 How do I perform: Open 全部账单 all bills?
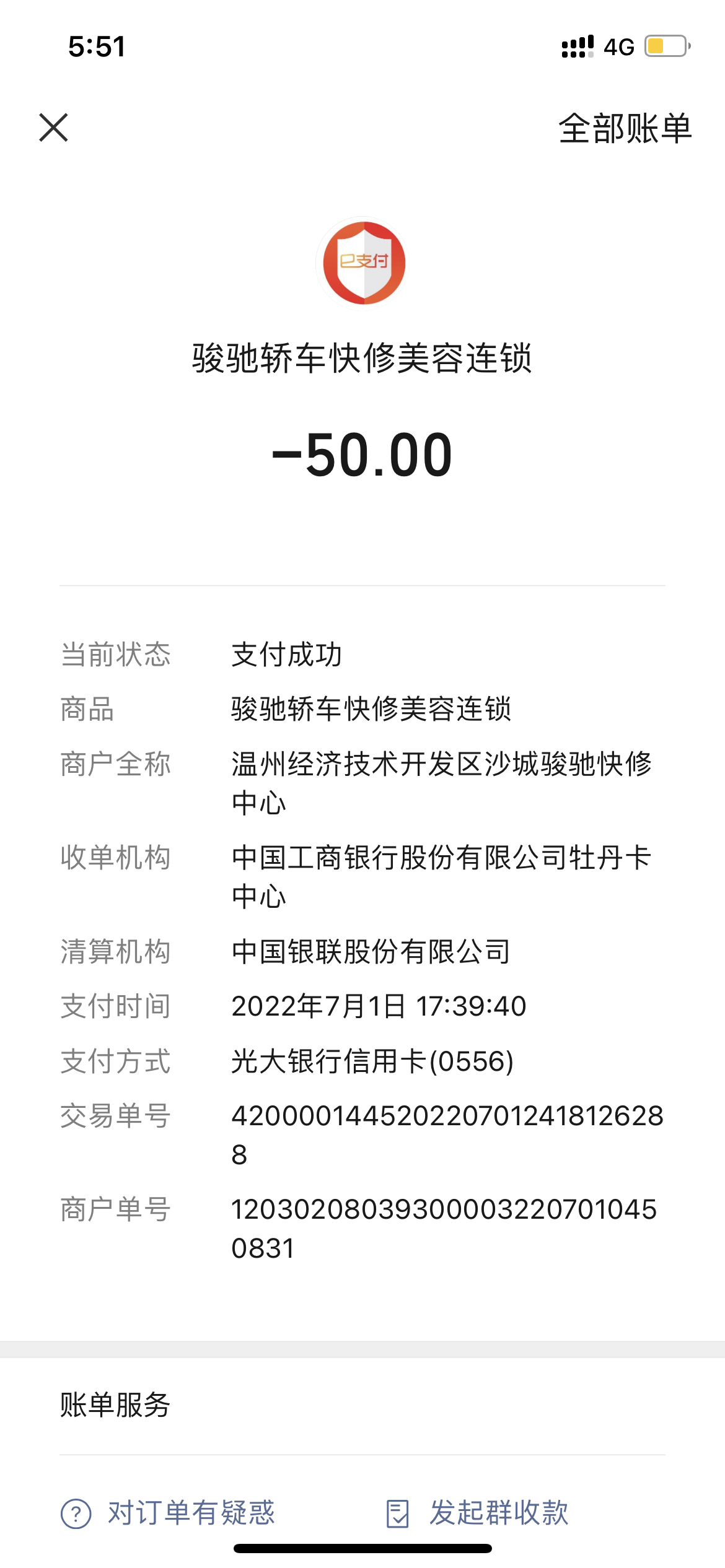pos(625,129)
